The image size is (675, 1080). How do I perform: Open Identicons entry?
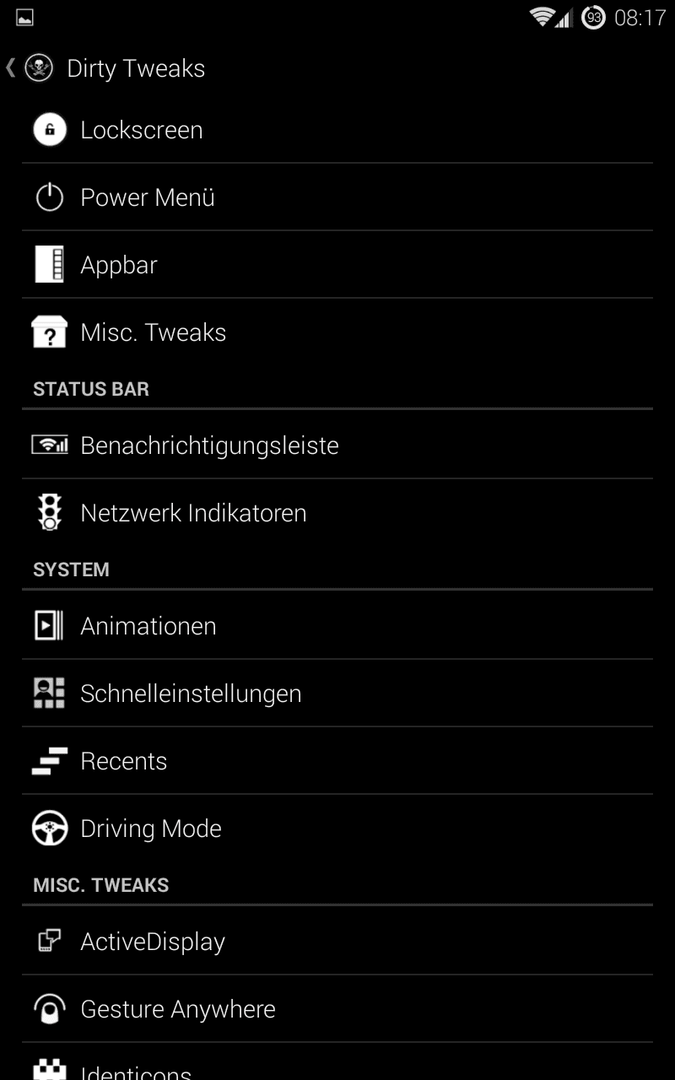[x=338, y=1061]
